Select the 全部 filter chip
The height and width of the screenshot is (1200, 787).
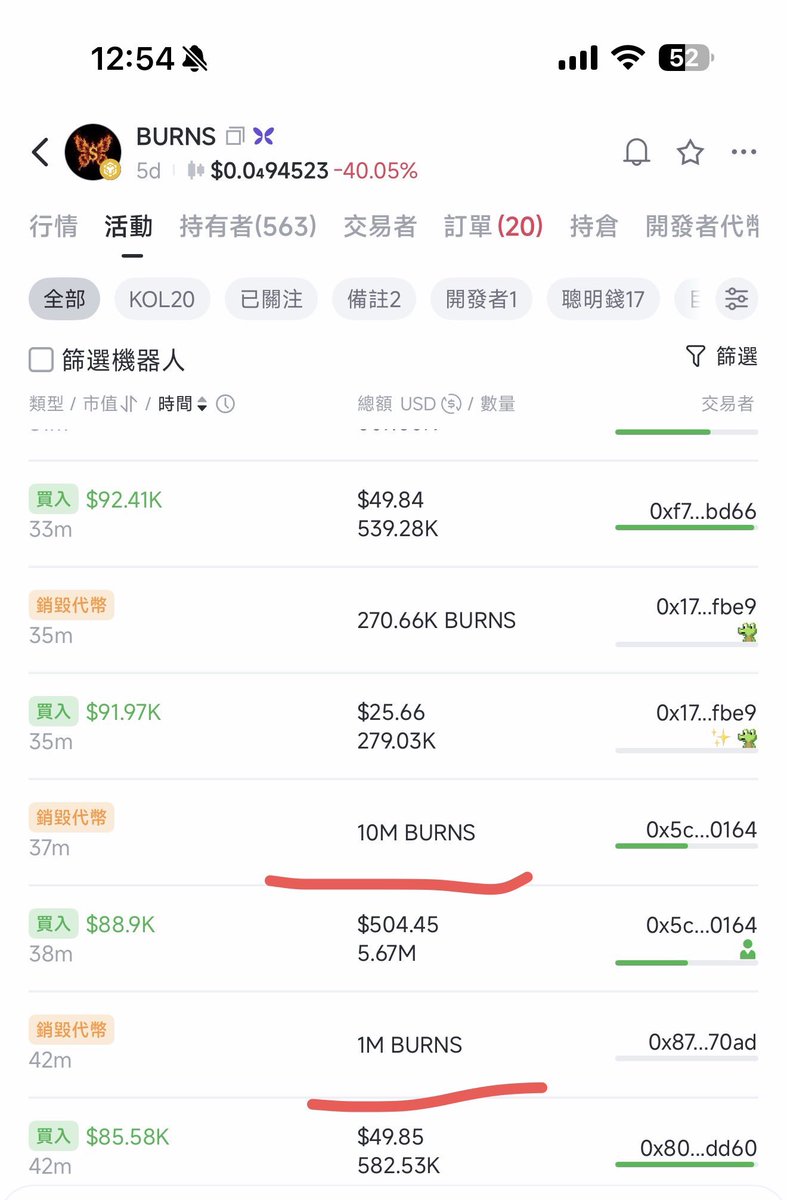(65, 299)
